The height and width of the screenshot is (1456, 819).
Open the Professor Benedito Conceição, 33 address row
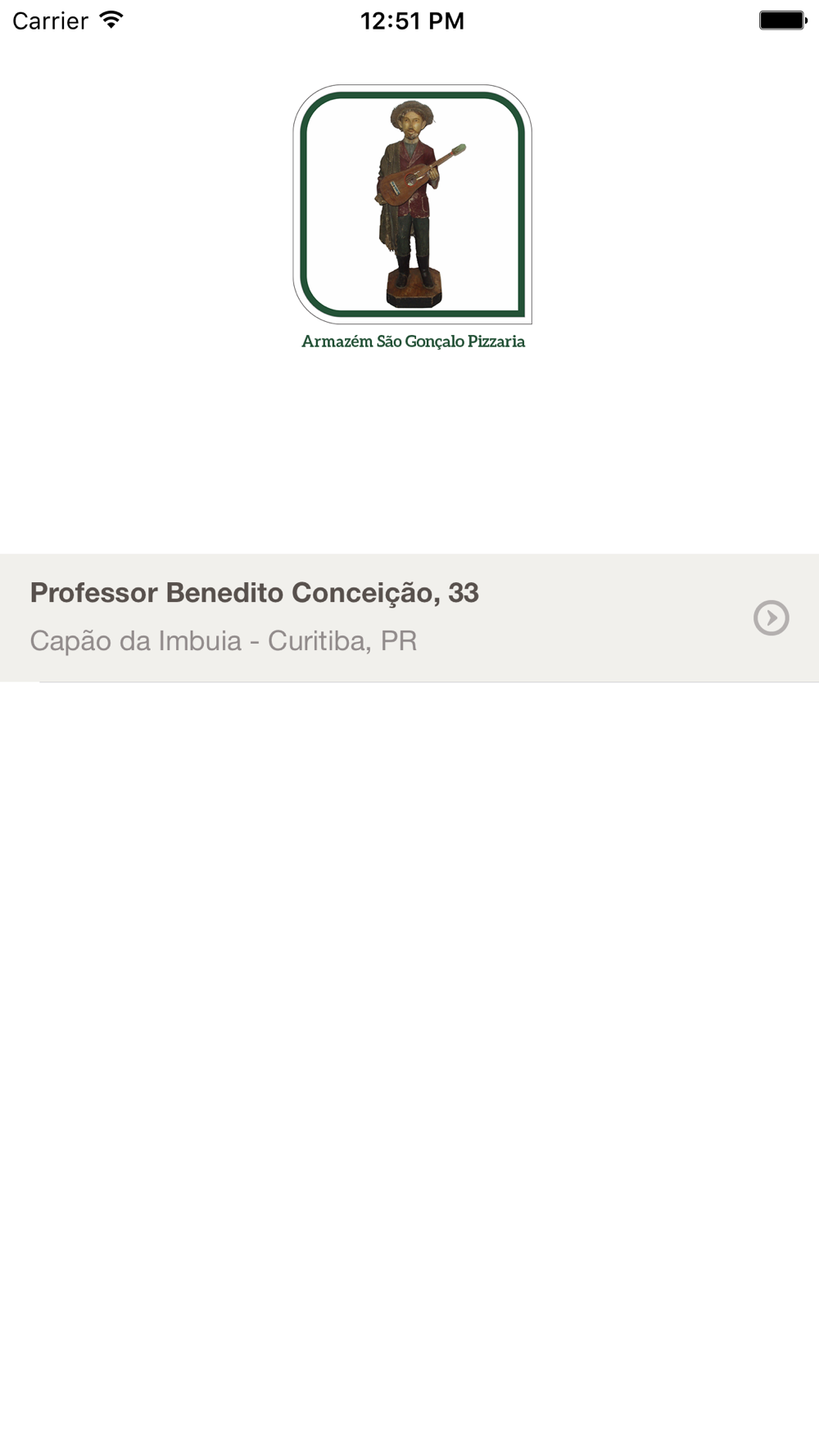pos(409,617)
